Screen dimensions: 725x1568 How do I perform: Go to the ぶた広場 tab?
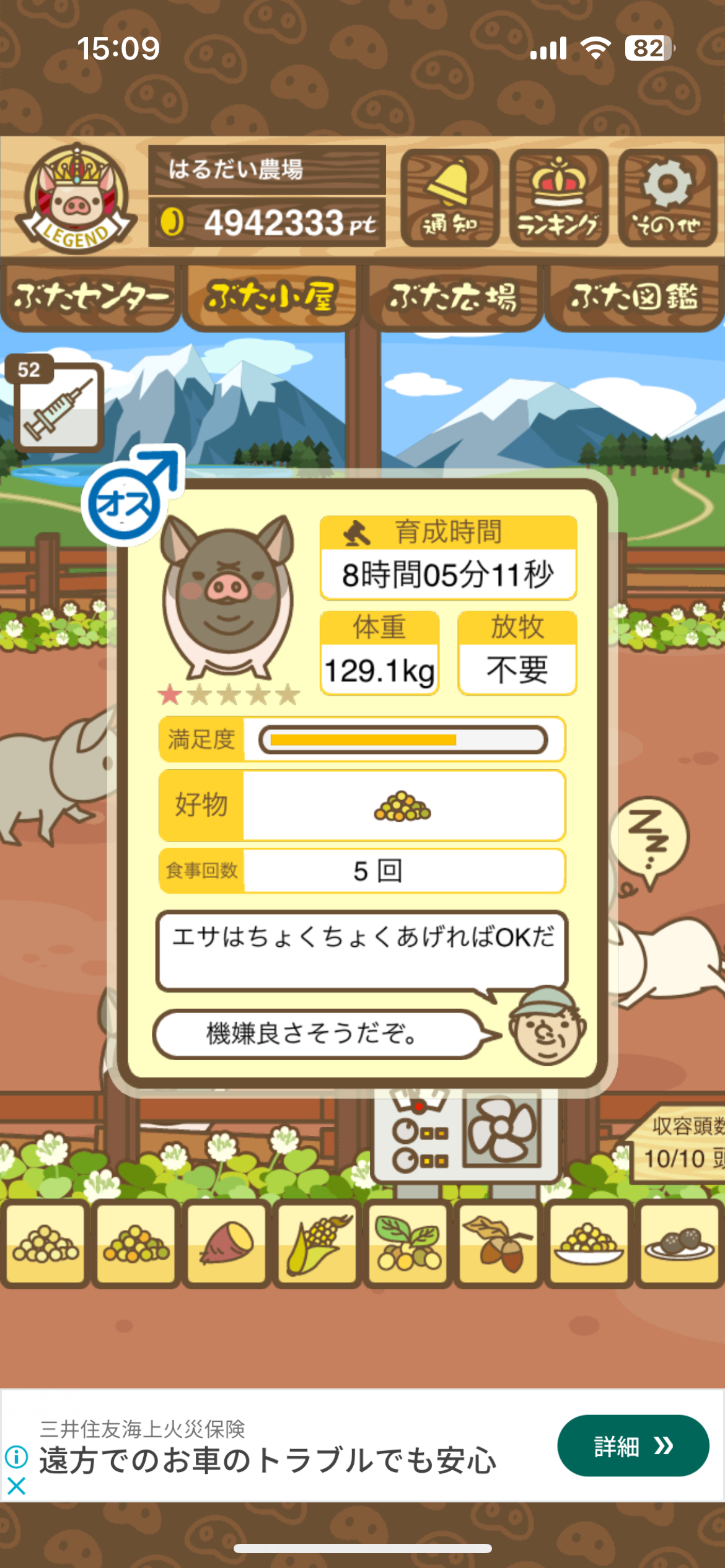coord(452,298)
